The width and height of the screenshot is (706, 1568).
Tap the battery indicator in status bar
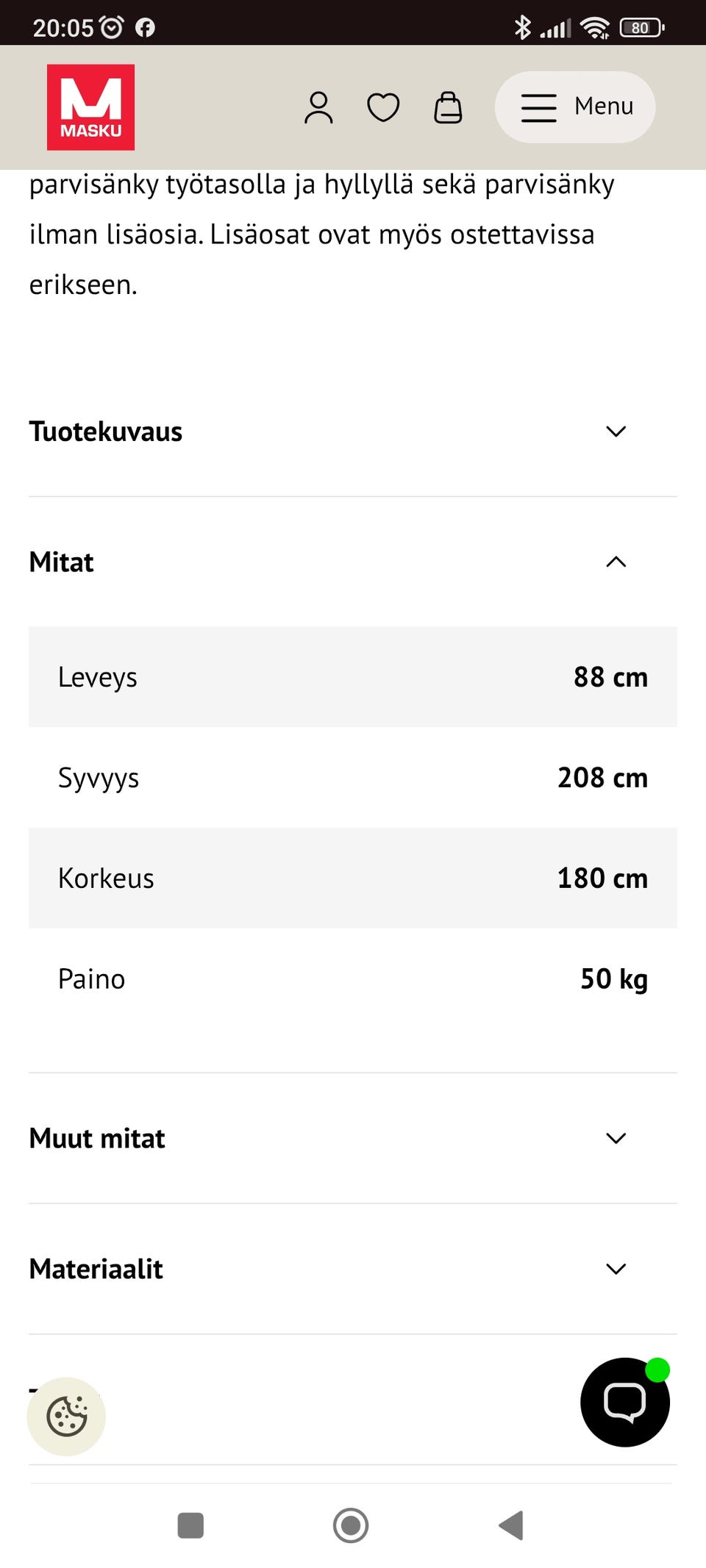641,27
